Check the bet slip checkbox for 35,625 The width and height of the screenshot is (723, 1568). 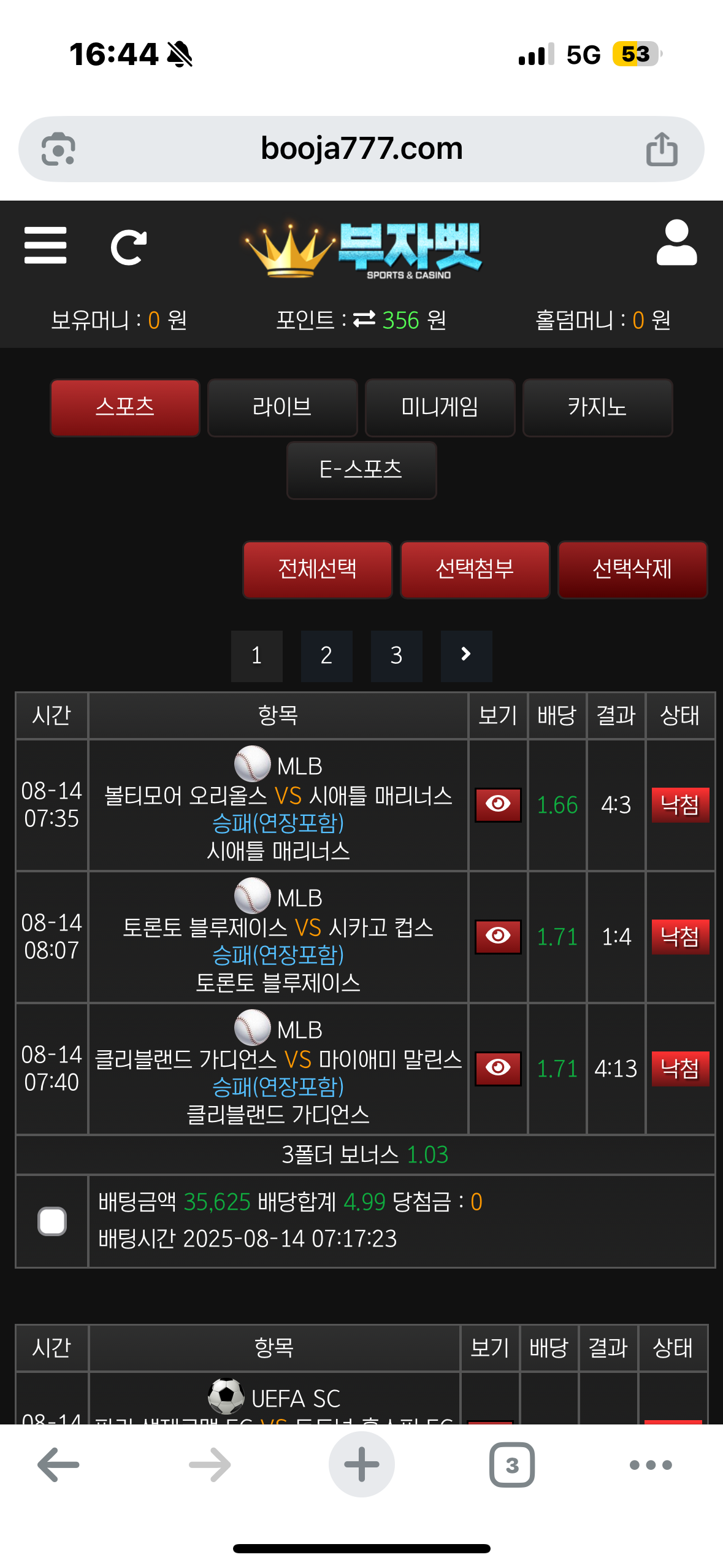(52, 1221)
